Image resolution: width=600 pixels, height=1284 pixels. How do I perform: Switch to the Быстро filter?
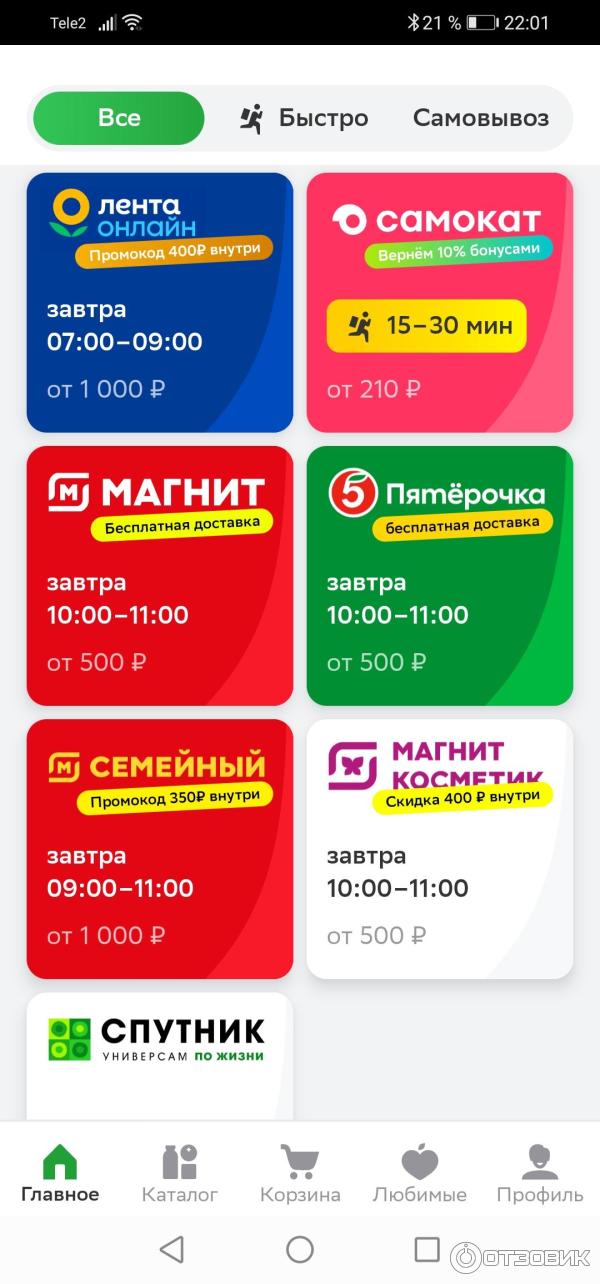(304, 118)
